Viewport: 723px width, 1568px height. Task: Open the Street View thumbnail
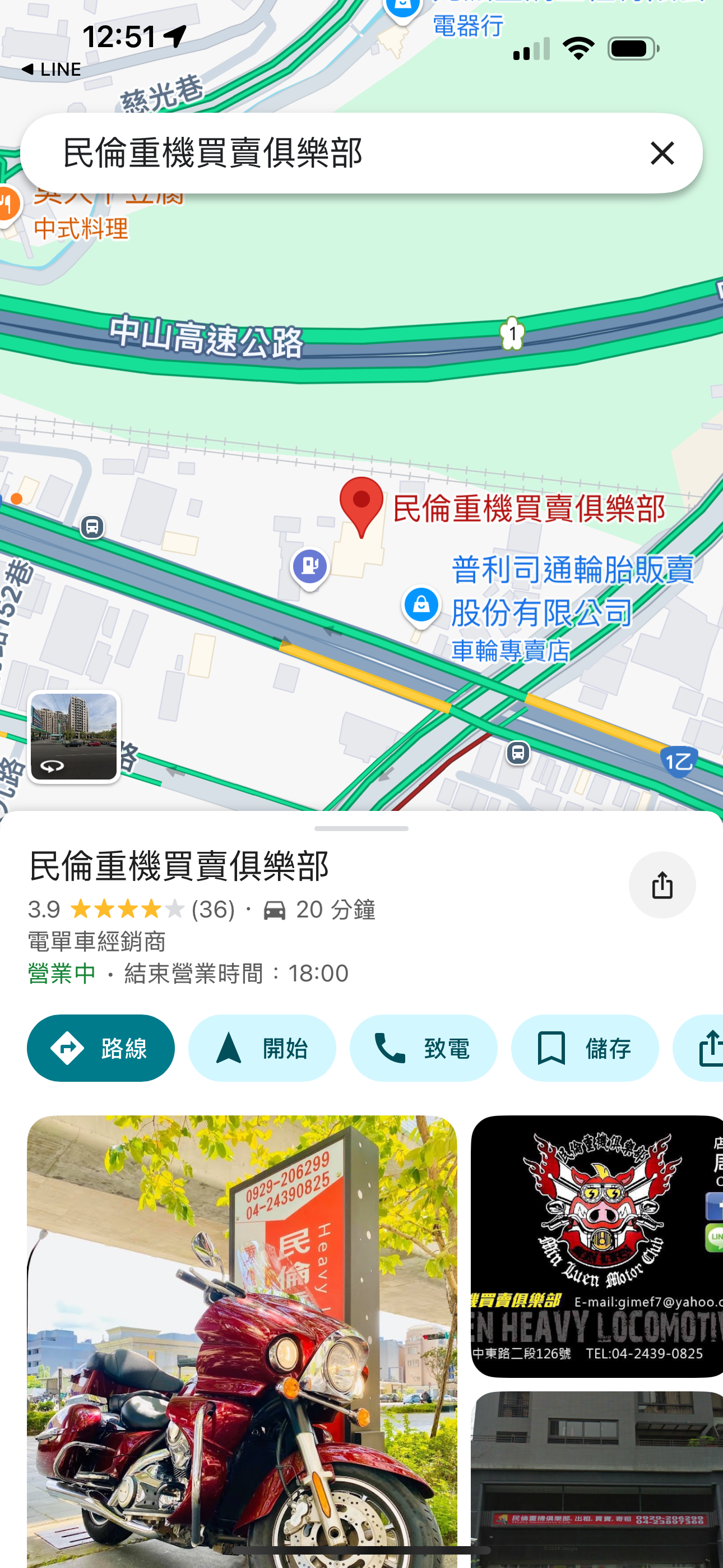pos(73,736)
